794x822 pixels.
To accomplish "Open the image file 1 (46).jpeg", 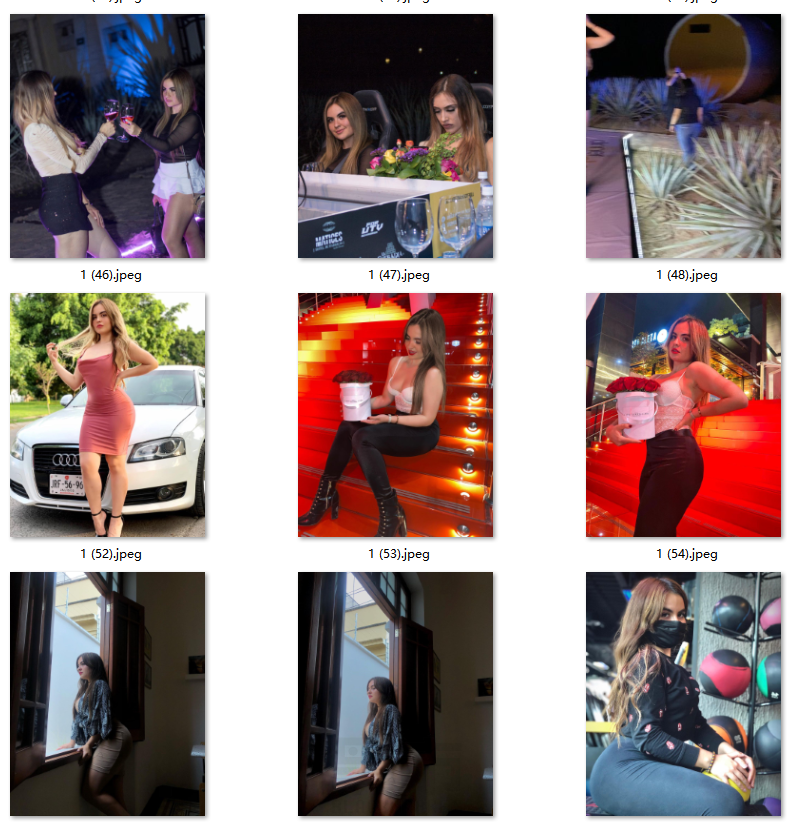I will click(108, 137).
